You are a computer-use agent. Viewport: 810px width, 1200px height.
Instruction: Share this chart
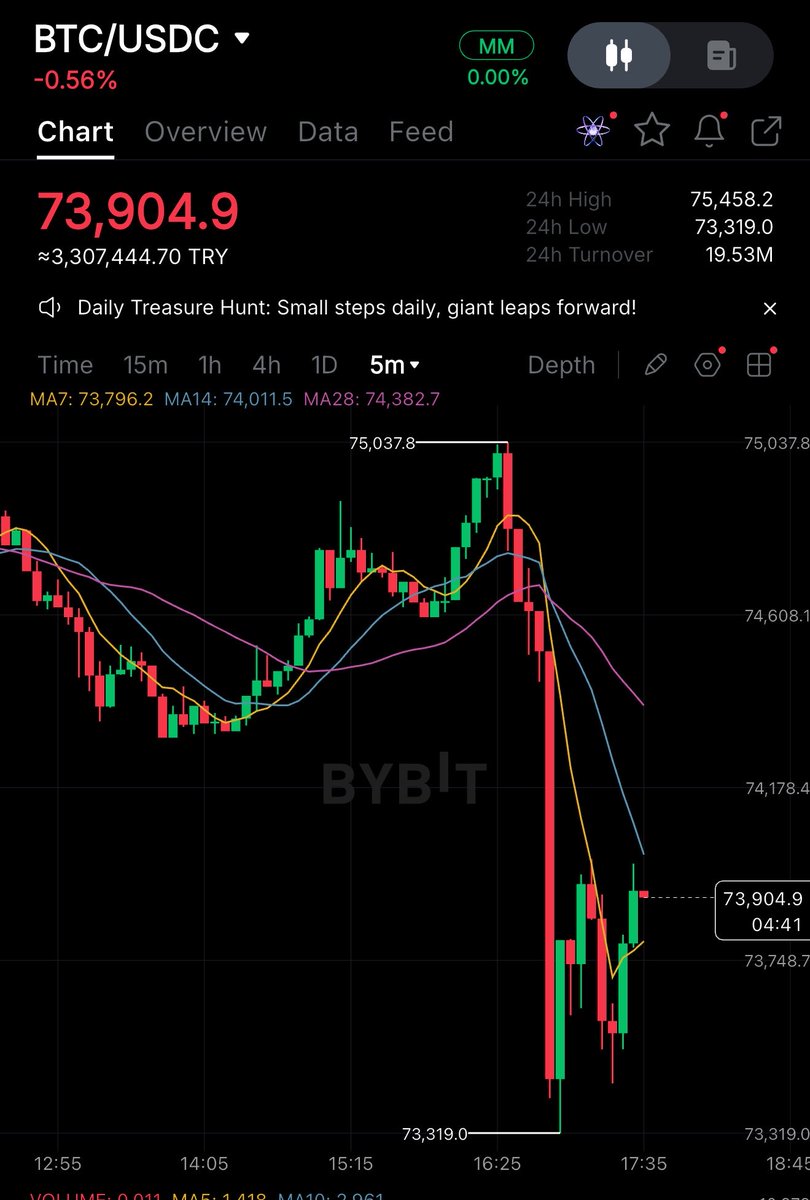tap(766, 131)
